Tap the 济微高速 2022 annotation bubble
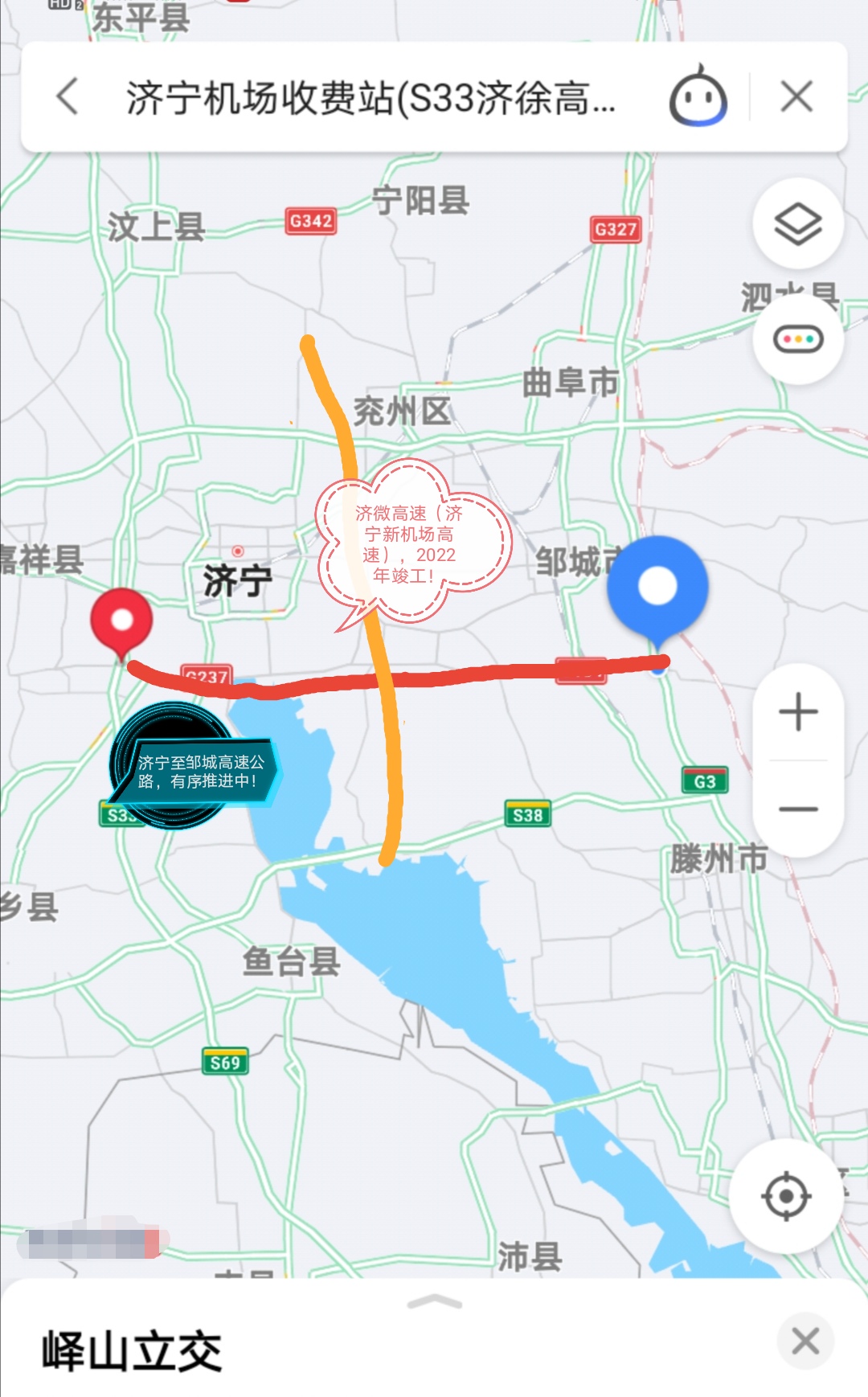The image size is (868, 1397). tap(411, 540)
